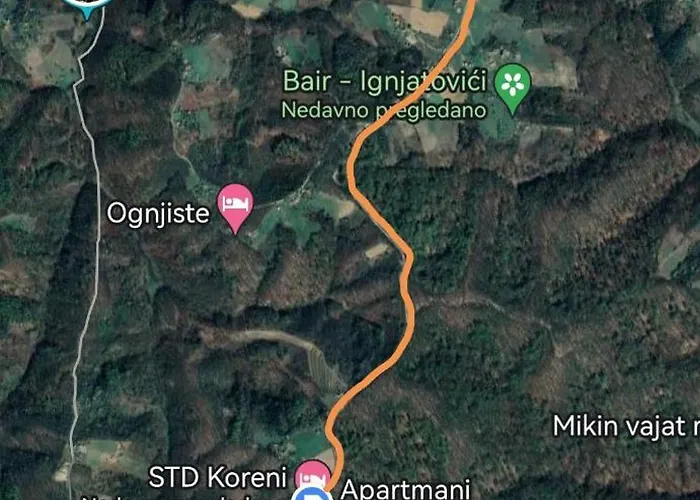Open the STD Koreni lodging pin
The width and height of the screenshot is (700, 500).
[x=314, y=473]
